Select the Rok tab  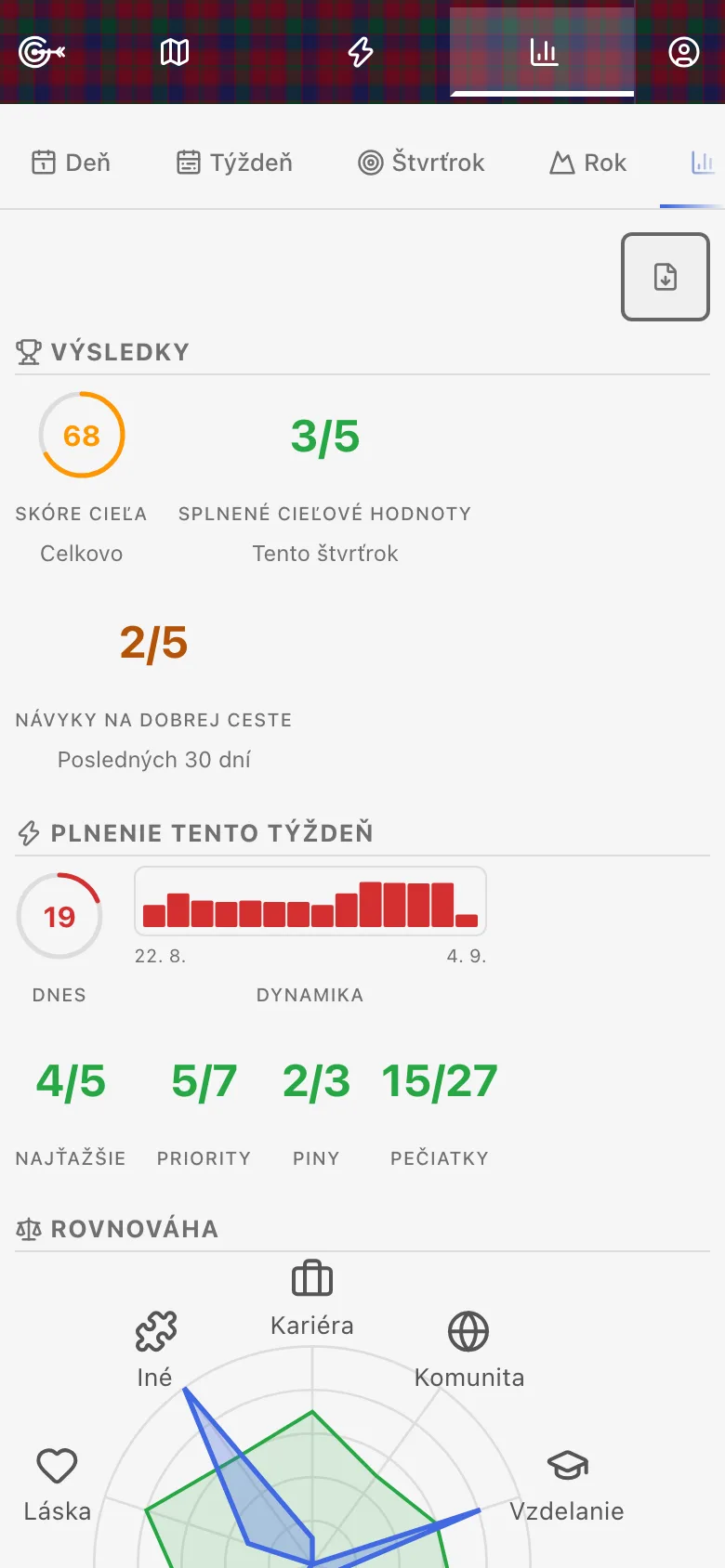pyautogui.click(x=588, y=163)
